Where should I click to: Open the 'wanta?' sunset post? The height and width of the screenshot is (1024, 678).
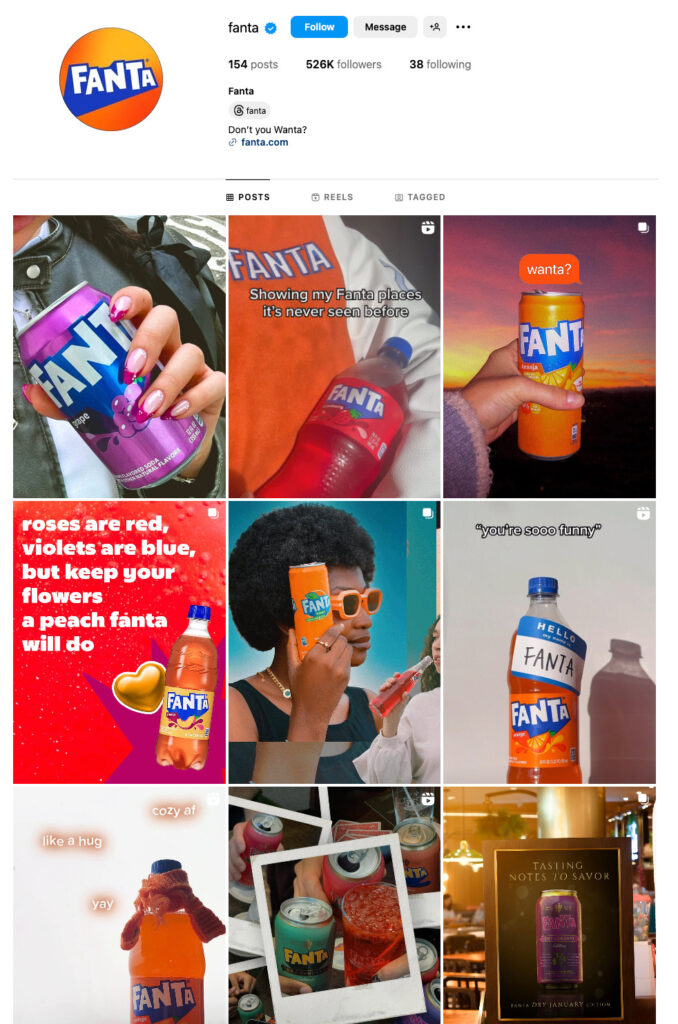pyautogui.click(x=549, y=356)
